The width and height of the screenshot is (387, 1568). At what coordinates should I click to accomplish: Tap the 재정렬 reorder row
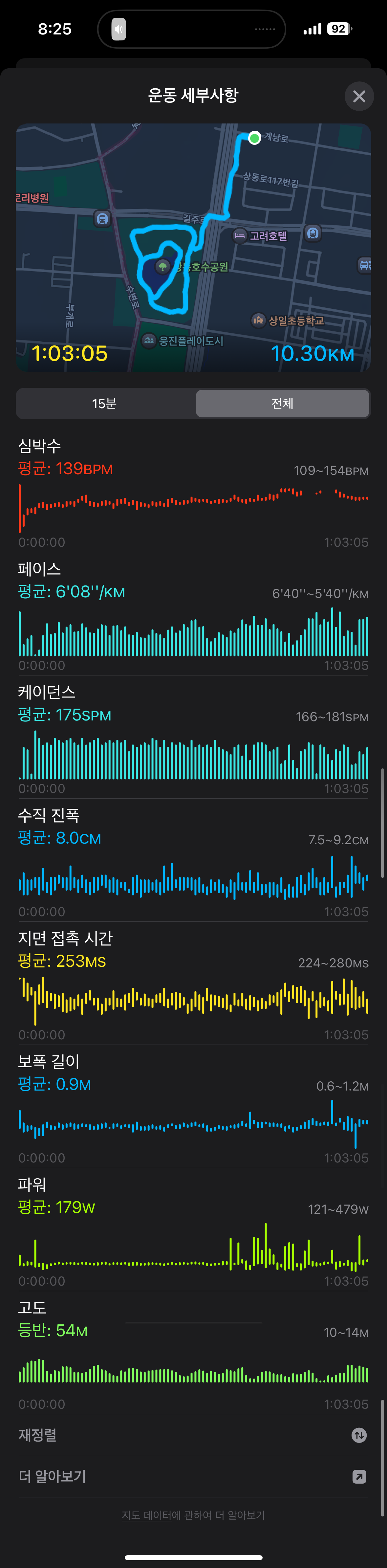[x=193, y=1435]
